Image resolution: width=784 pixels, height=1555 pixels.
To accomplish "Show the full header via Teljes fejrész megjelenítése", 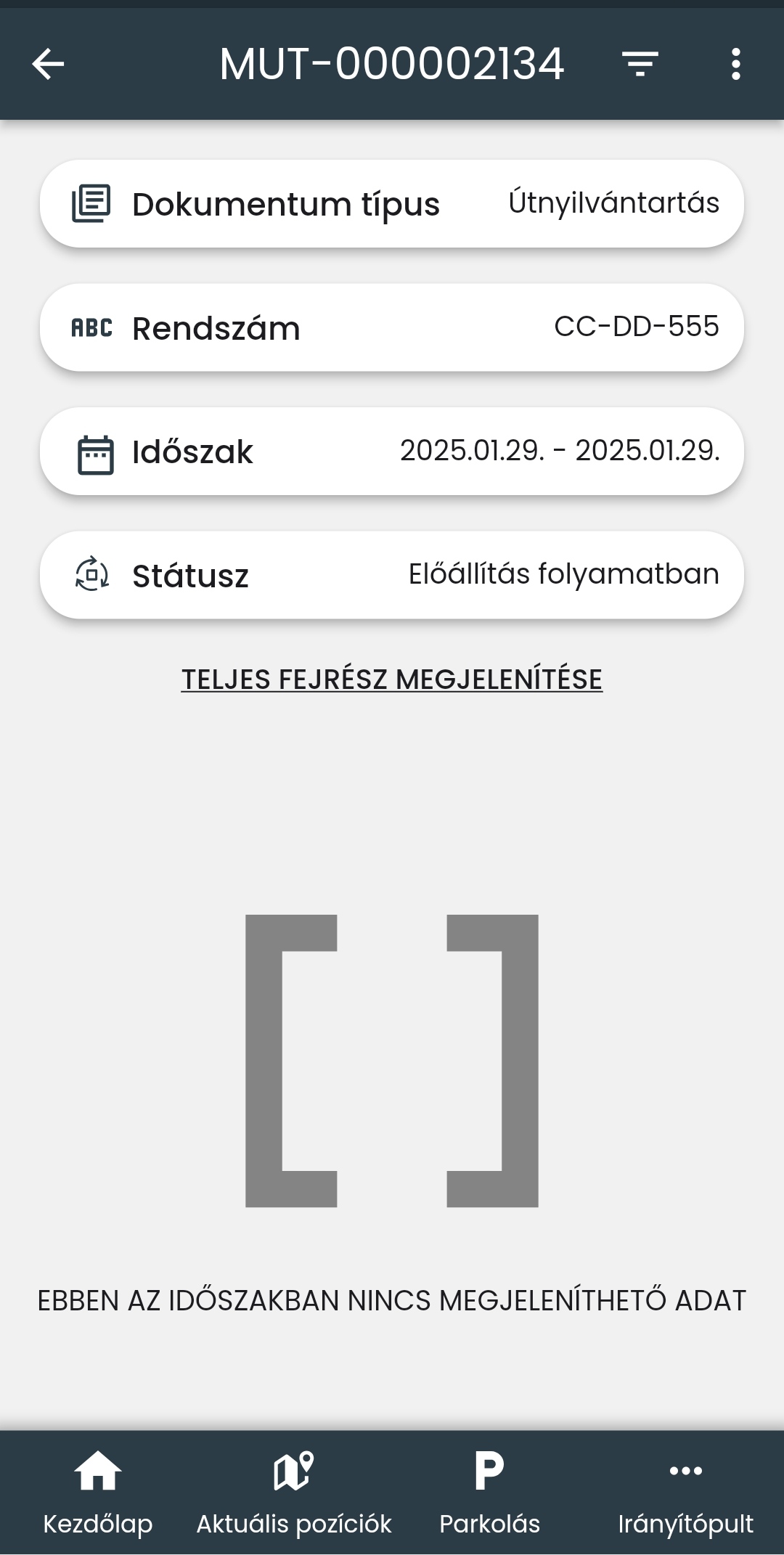I will (x=391, y=679).
